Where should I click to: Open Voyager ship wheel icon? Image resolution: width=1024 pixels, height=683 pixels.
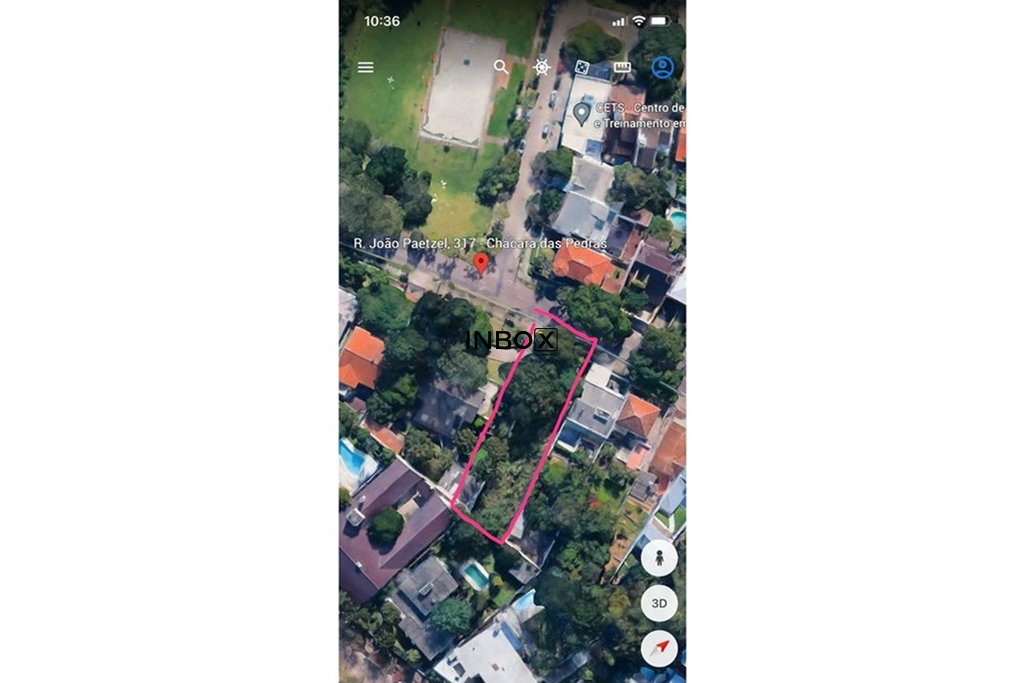(x=542, y=67)
